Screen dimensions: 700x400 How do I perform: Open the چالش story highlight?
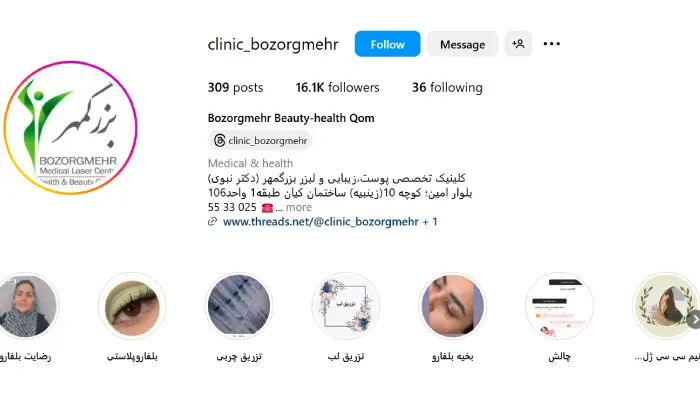(558, 306)
